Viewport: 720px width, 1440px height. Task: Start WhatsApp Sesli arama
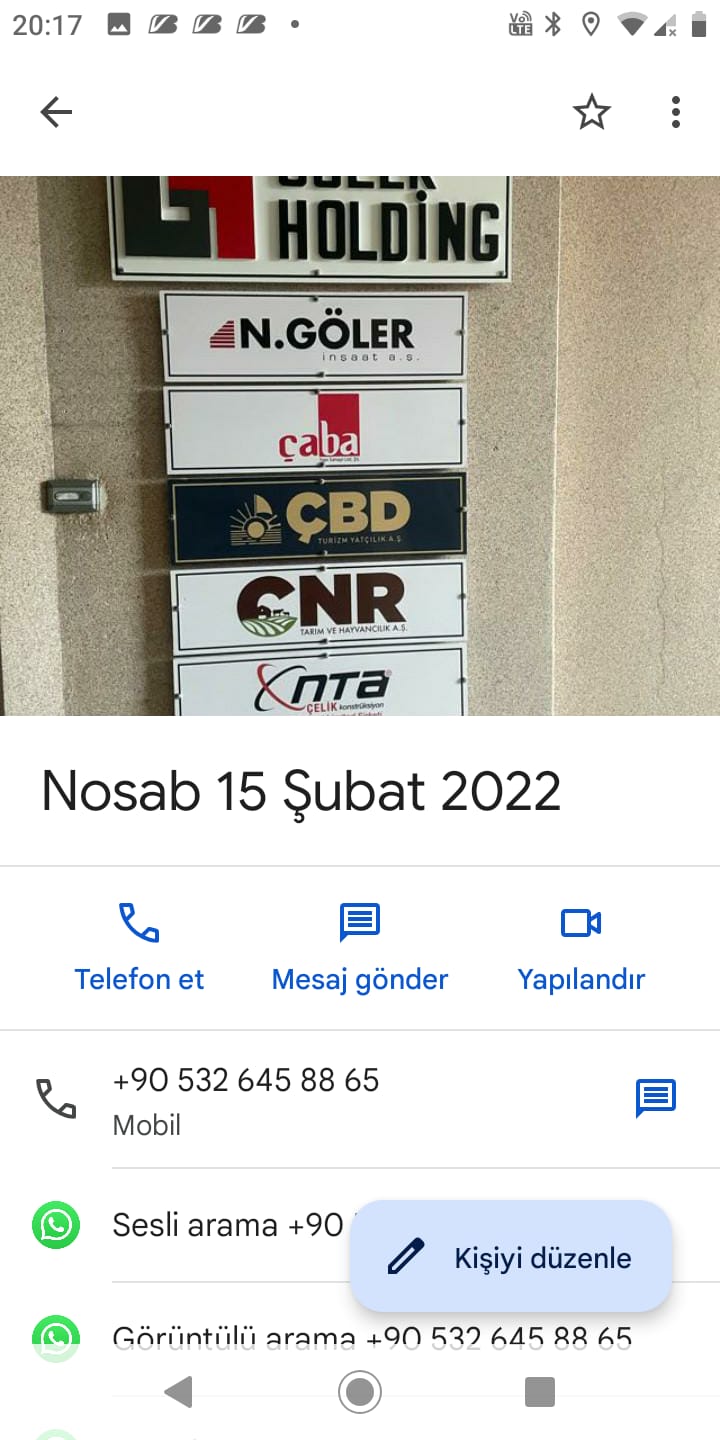[x=194, y=1225]
